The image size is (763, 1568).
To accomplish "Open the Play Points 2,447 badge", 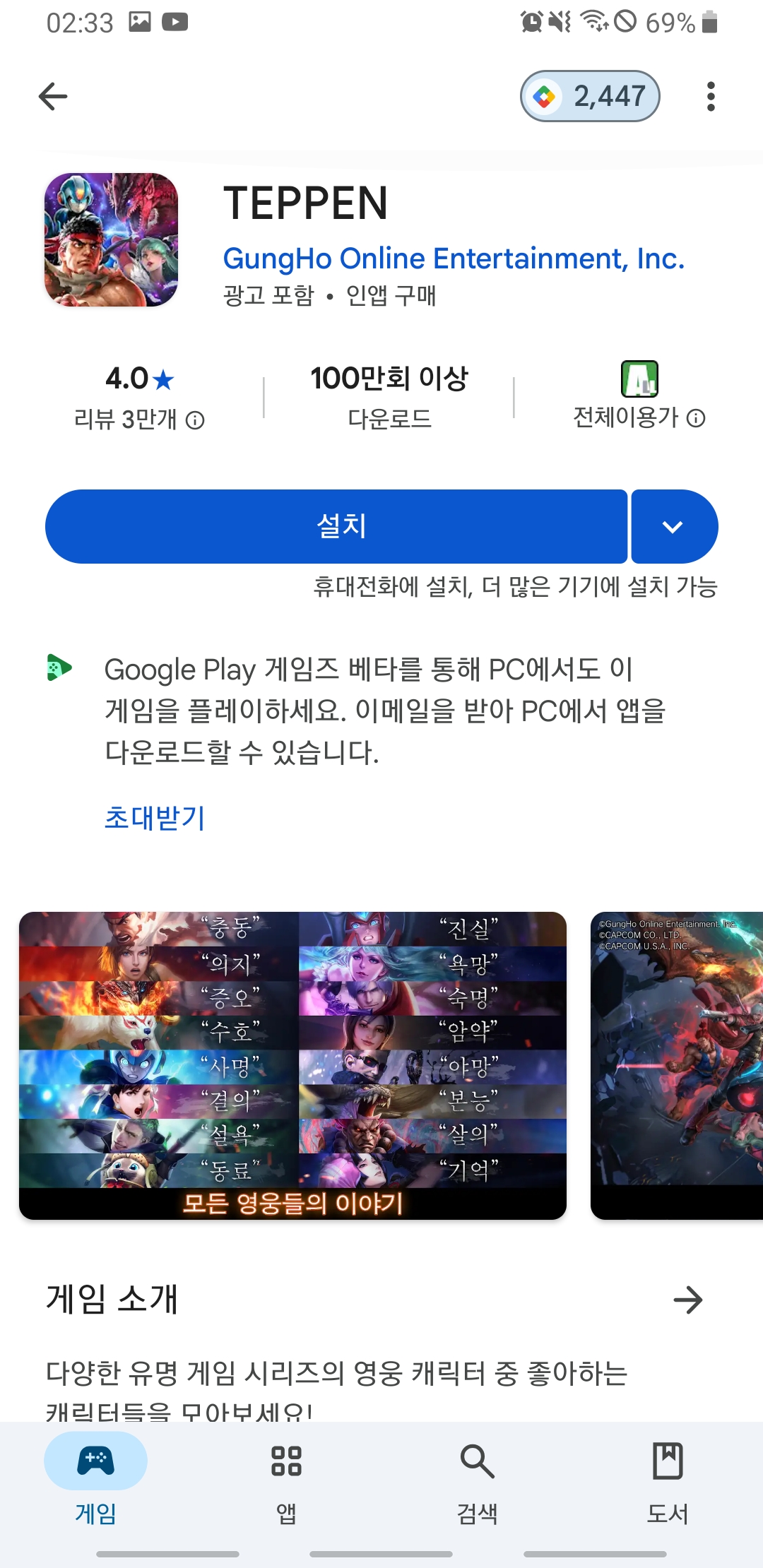I will pyautogui.click(x=590, y=96).
